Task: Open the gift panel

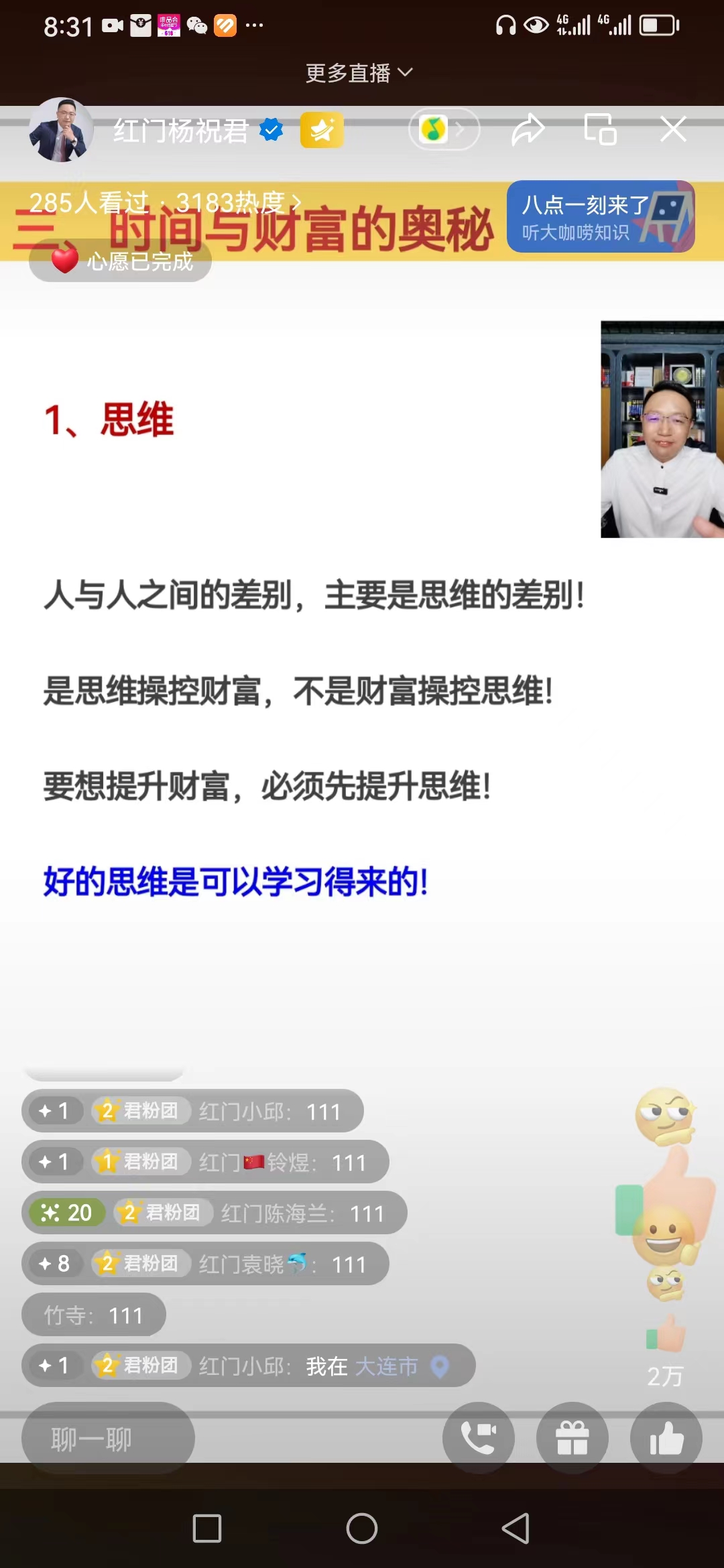Action: point(572,1438)
